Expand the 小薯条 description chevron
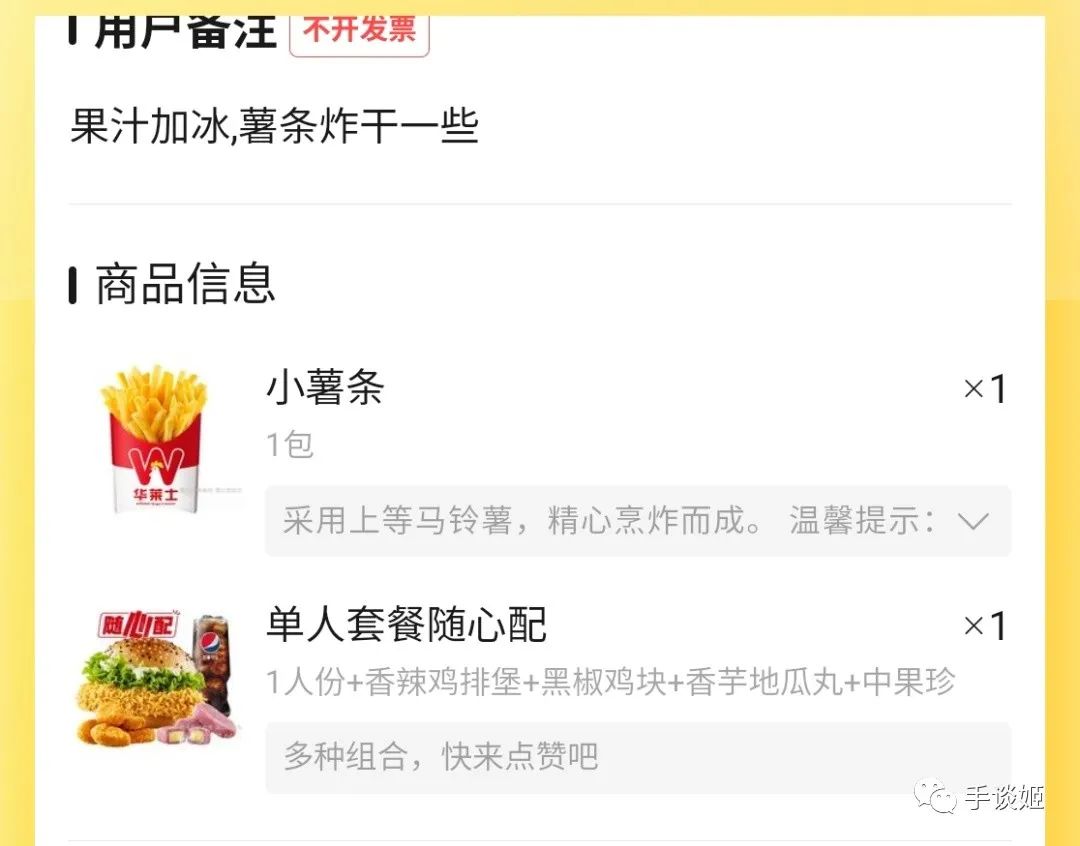The height and width of the screenshot is (846, 1080). click(972, 521)
